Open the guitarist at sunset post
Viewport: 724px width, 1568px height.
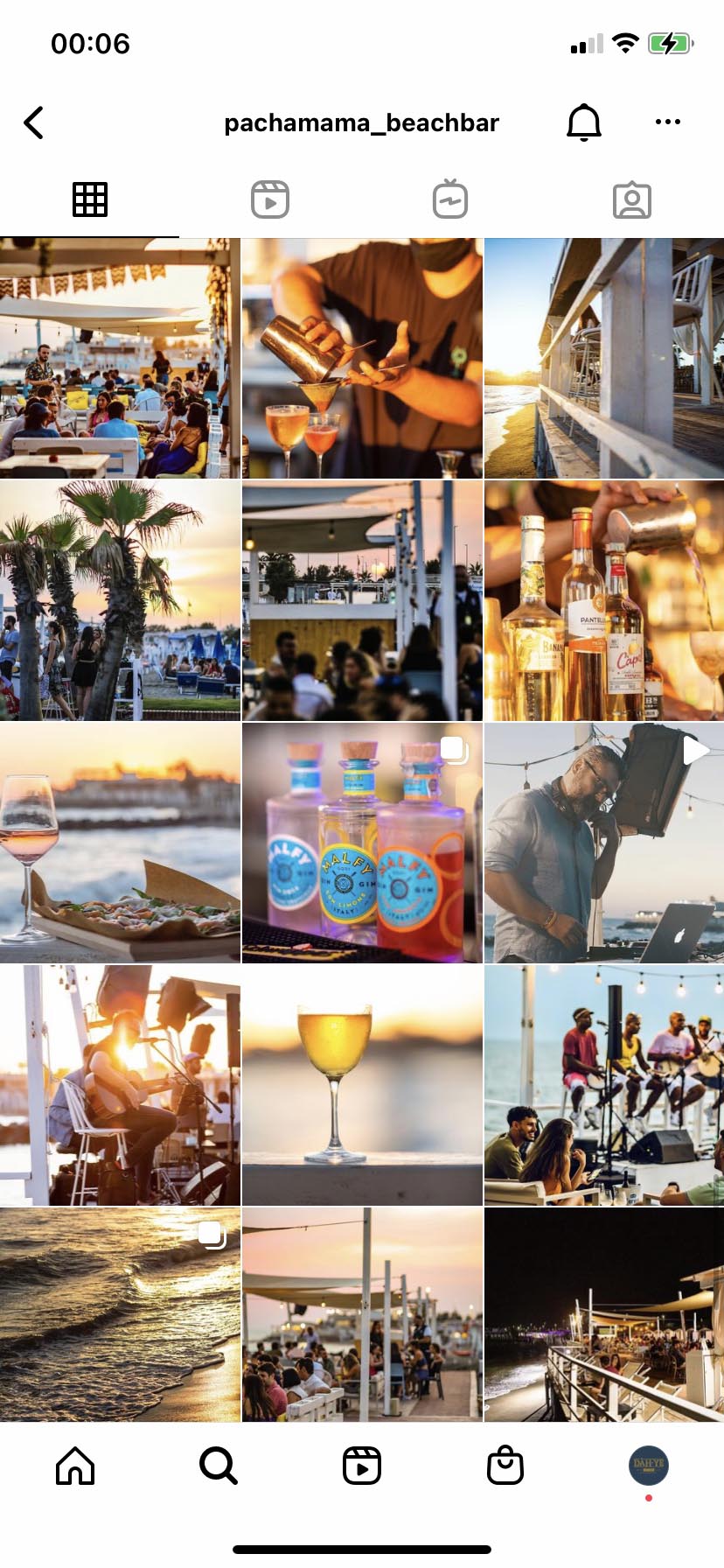pos(120,1085)
